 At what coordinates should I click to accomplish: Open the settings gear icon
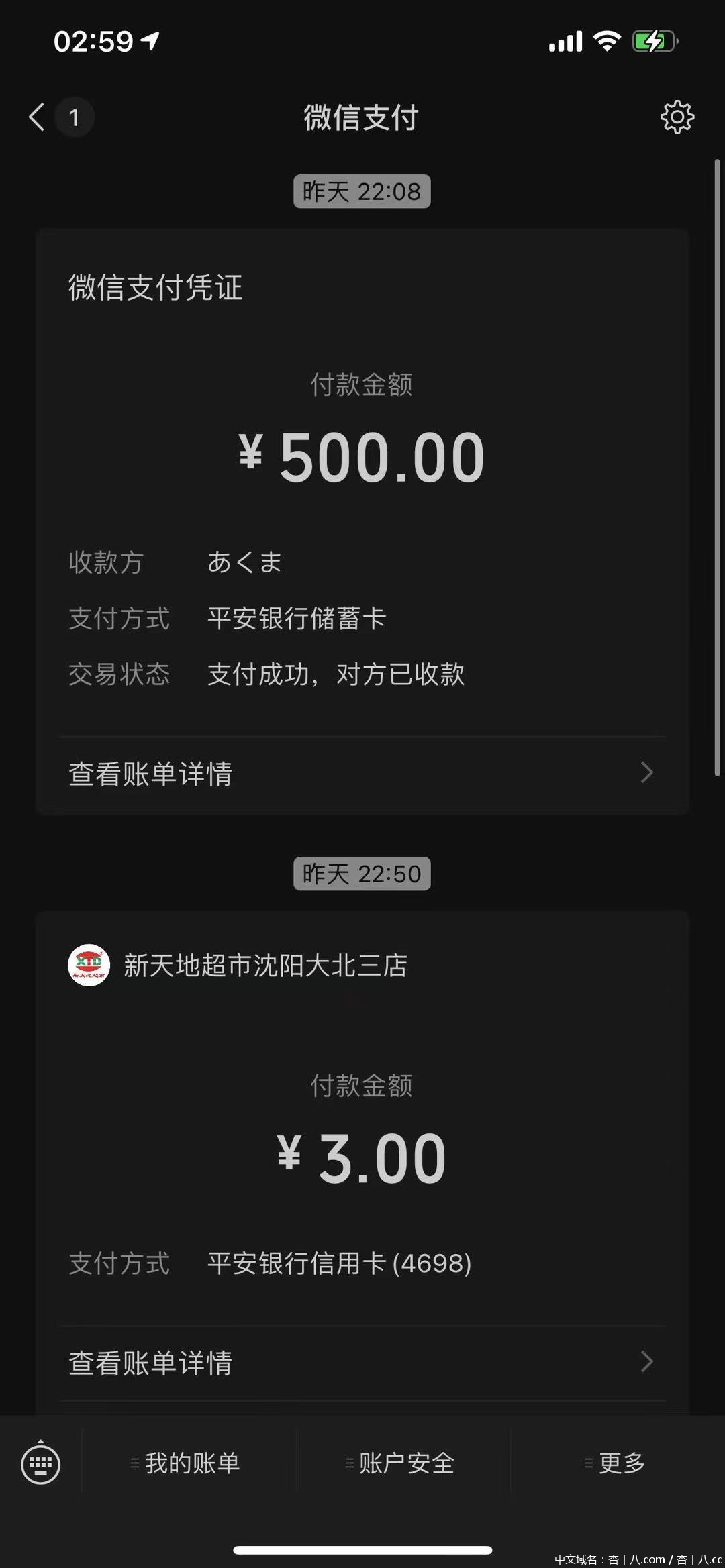click(677, 117)
